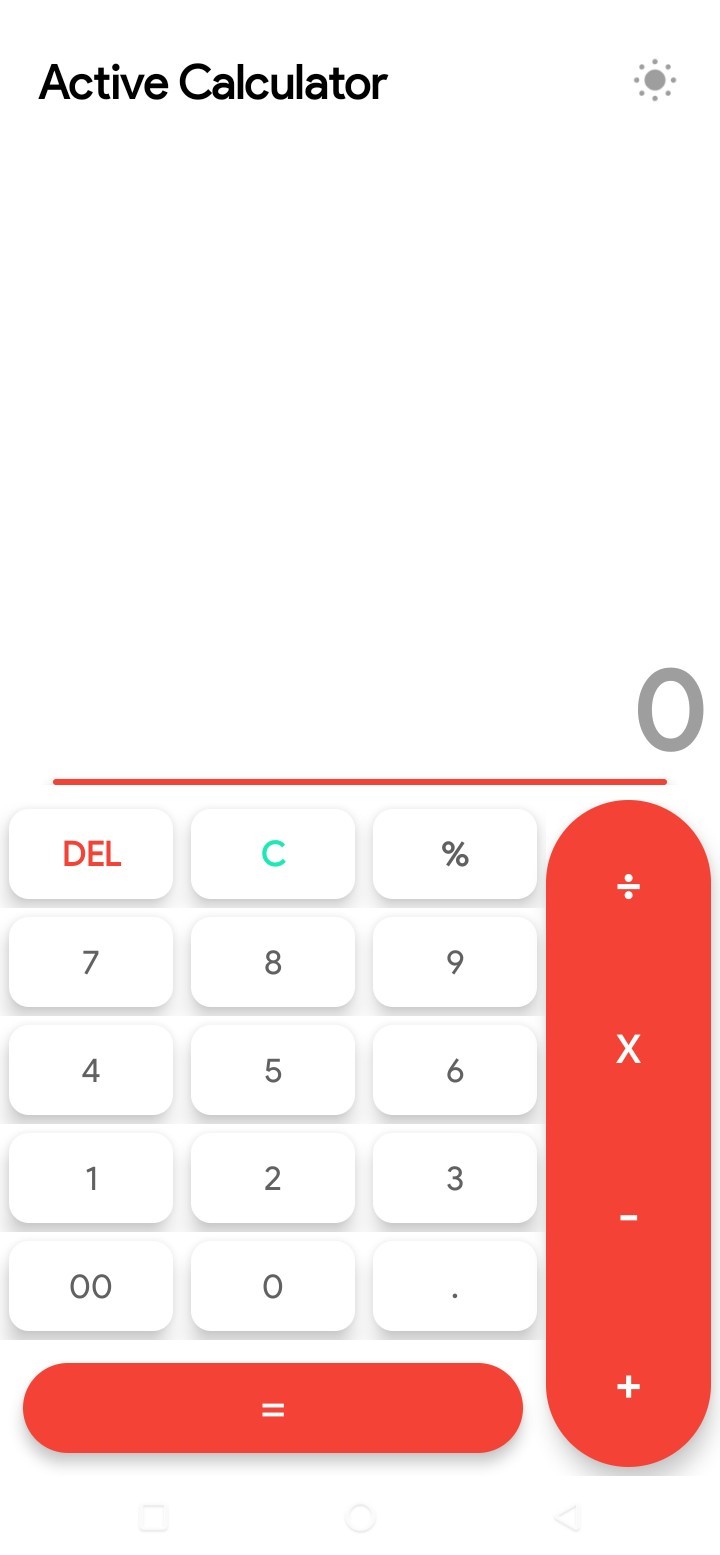The width and height of the screenshot is (720, 1555).
Task: Enter digit 6
Action: click(455, 1070)
